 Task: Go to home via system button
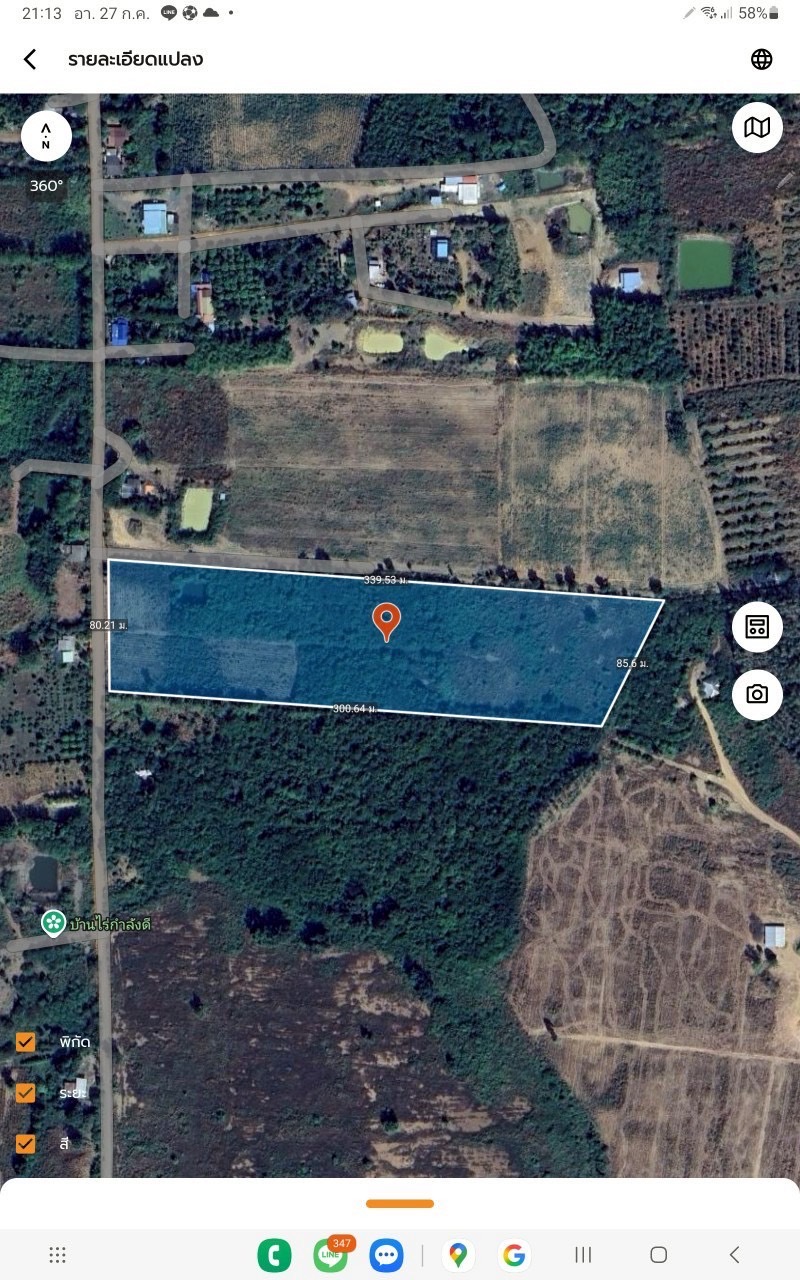click(658, 1255)
